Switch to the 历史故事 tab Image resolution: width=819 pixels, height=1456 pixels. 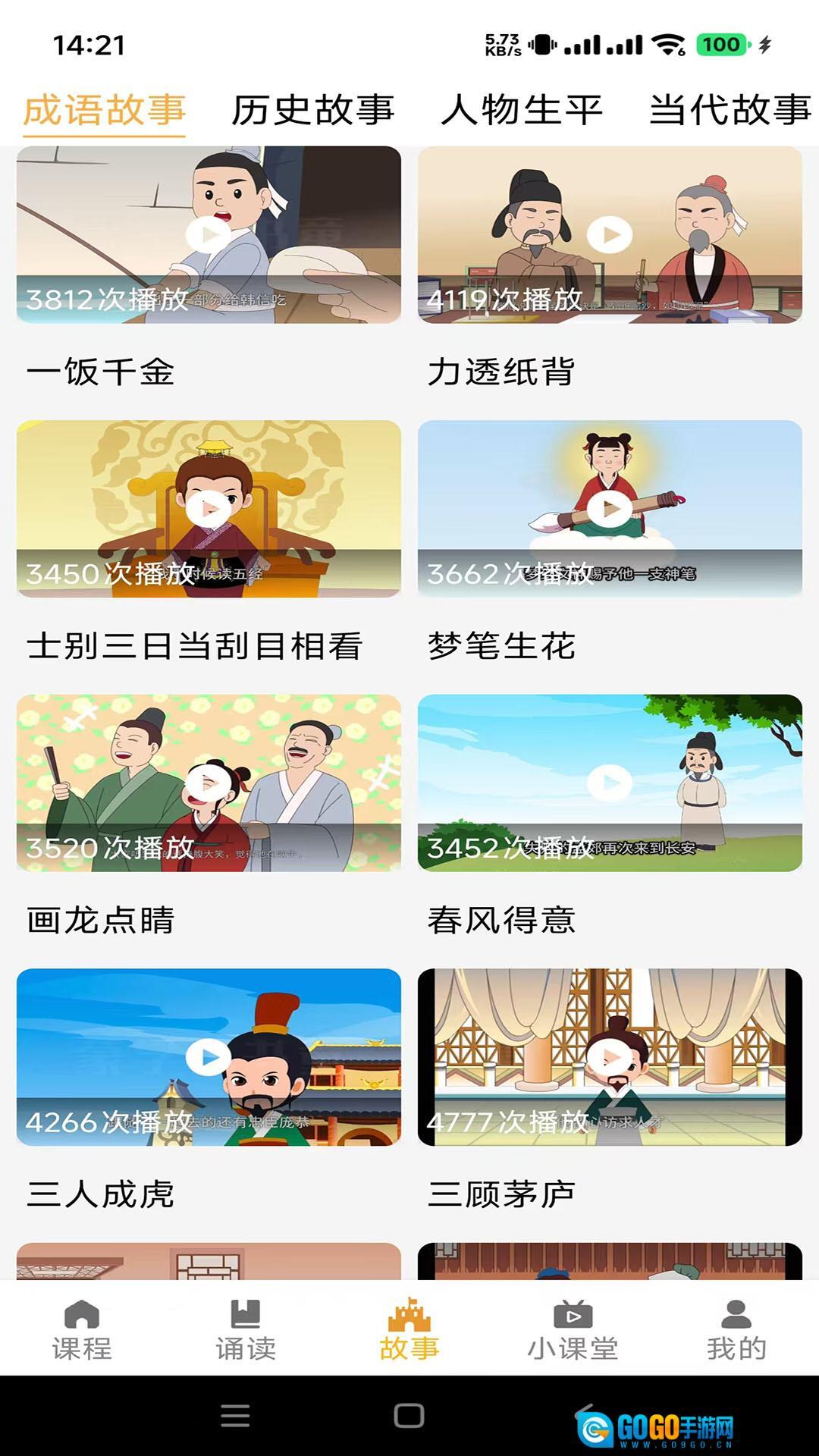[312, 110]
